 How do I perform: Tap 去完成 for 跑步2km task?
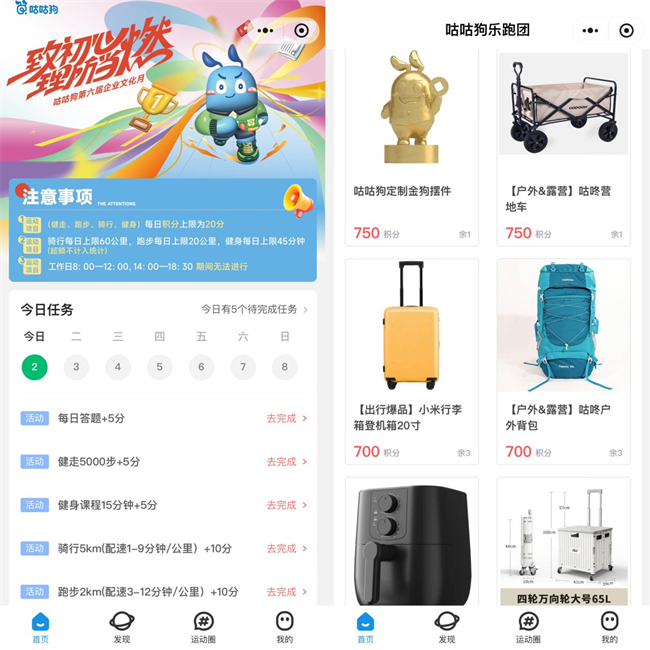286,592
